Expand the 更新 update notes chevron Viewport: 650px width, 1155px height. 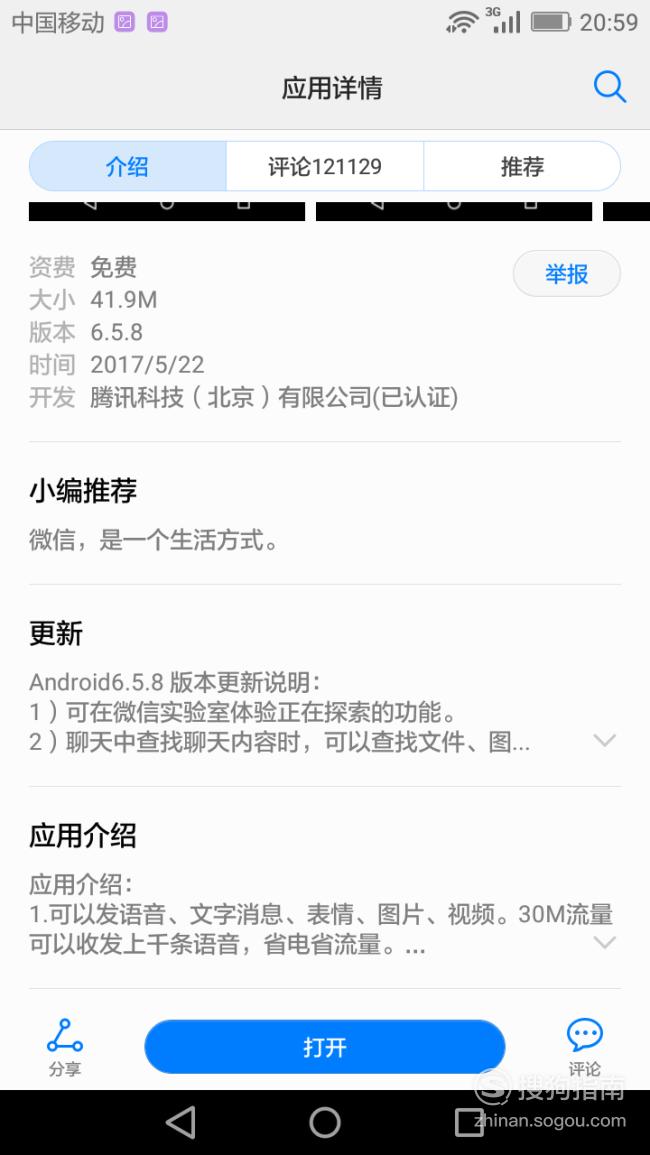[x=604, y=740]
